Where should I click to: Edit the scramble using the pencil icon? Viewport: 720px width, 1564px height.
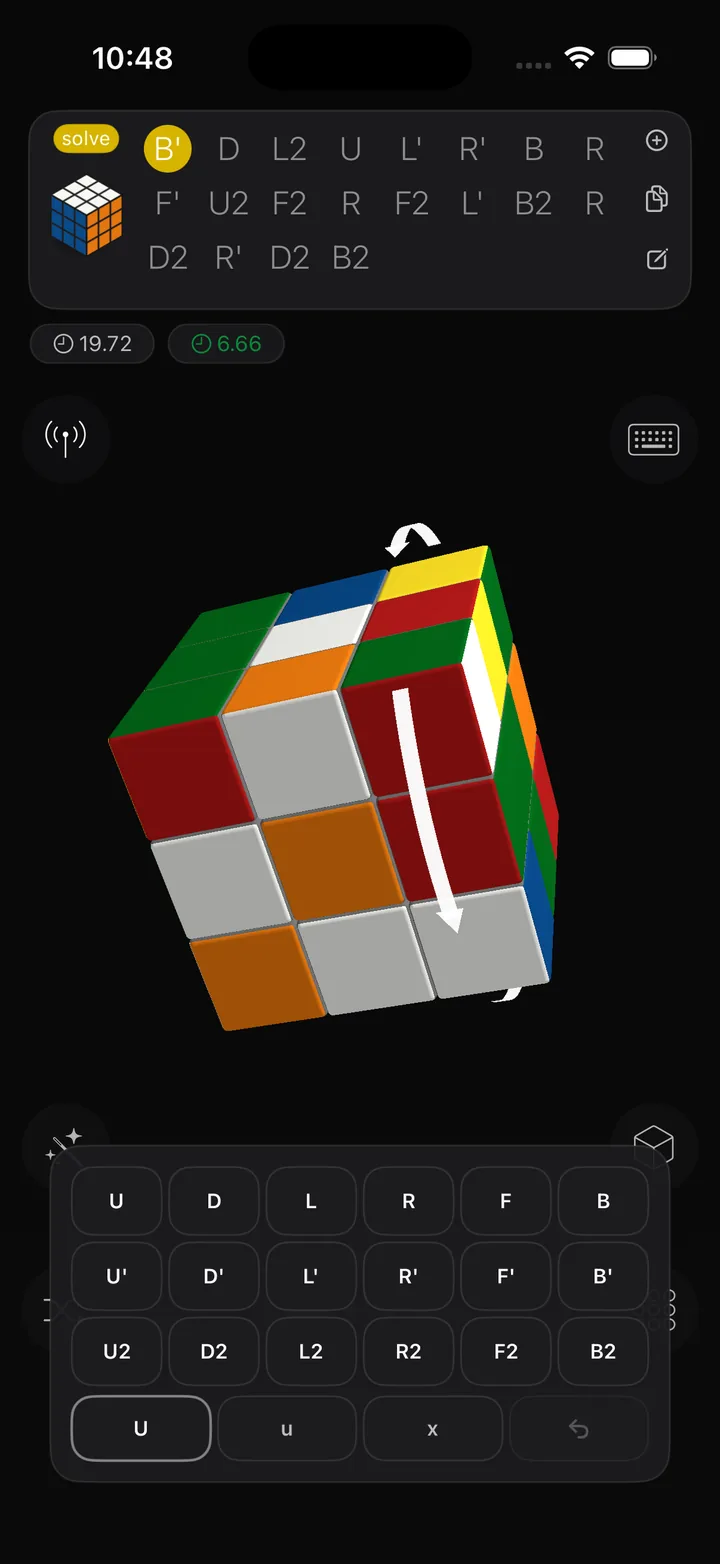657,258
